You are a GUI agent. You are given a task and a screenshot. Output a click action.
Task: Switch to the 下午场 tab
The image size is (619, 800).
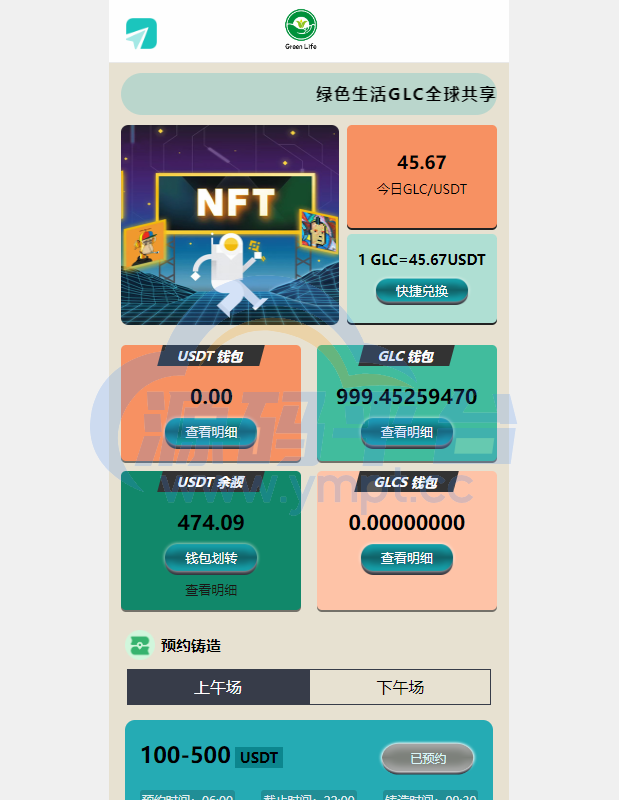[x=400, y=687]
